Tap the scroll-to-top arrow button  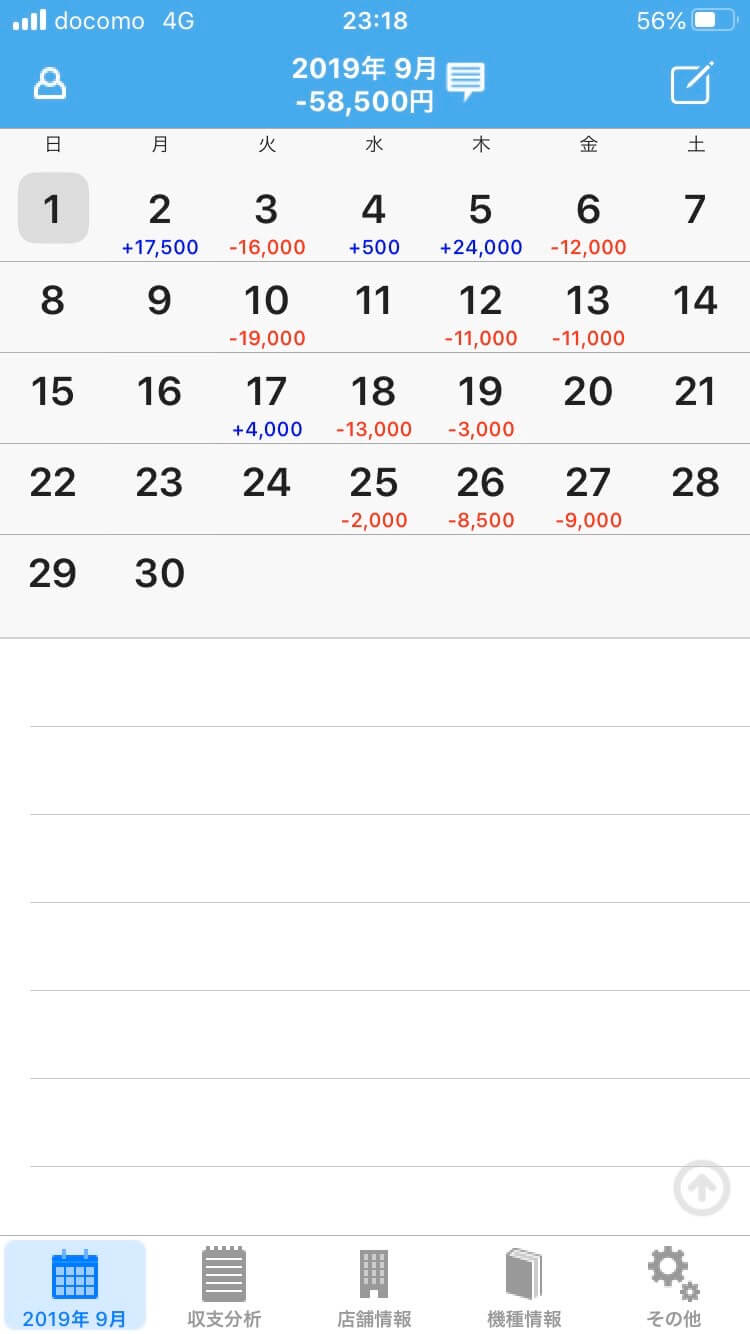702,1188
